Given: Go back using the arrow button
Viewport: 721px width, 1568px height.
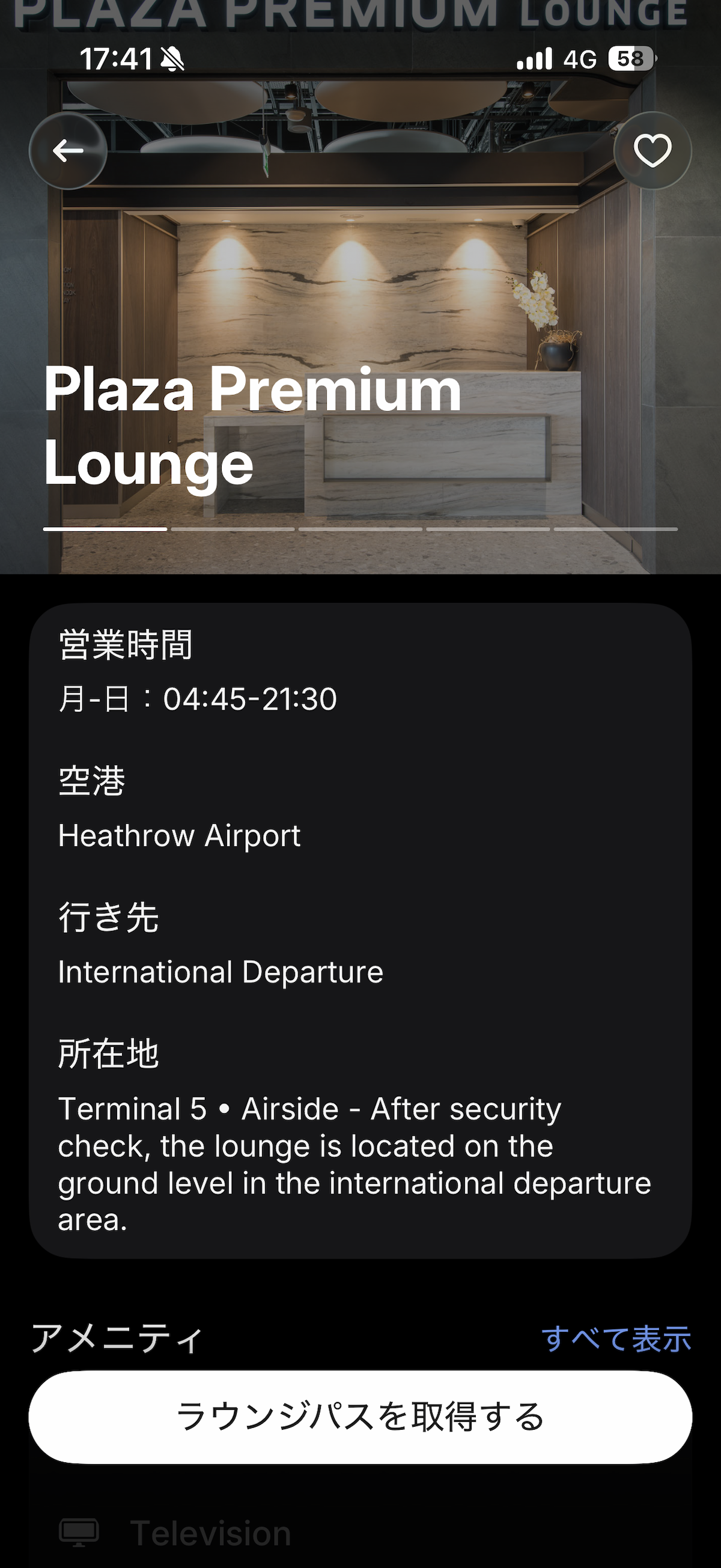Looking at the screenshot, I should [x=67, y=150].
